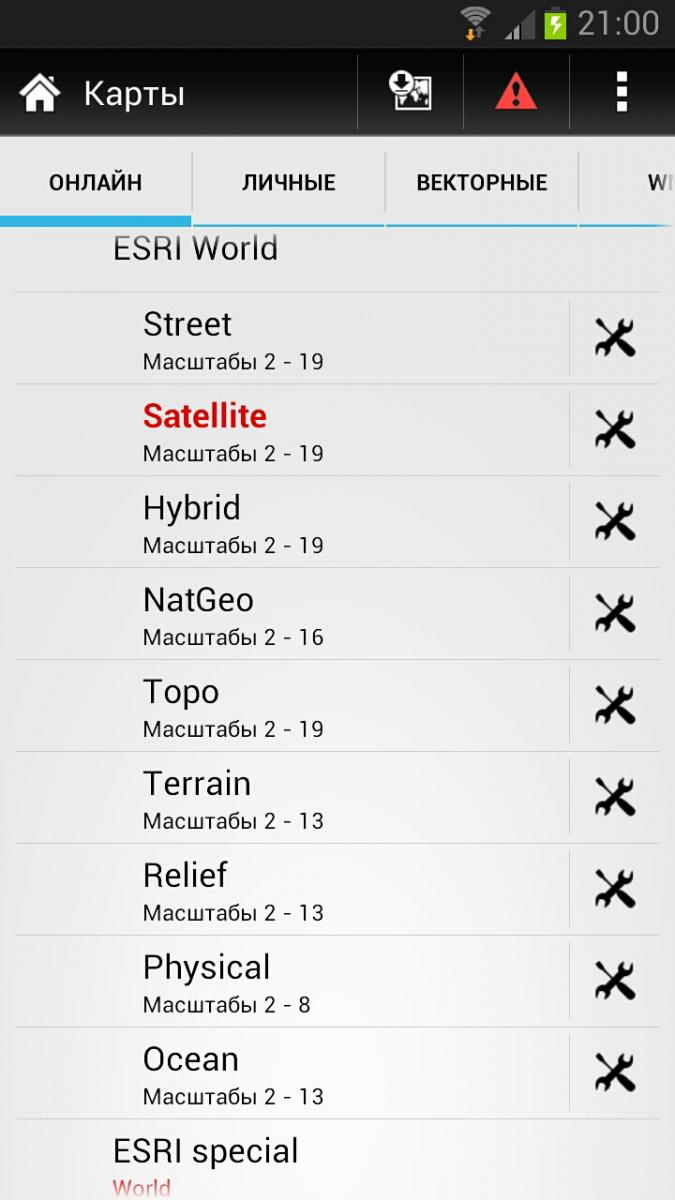Select the Physical map
Viewport: 675px width, 1200px height.
pos(290,983)
